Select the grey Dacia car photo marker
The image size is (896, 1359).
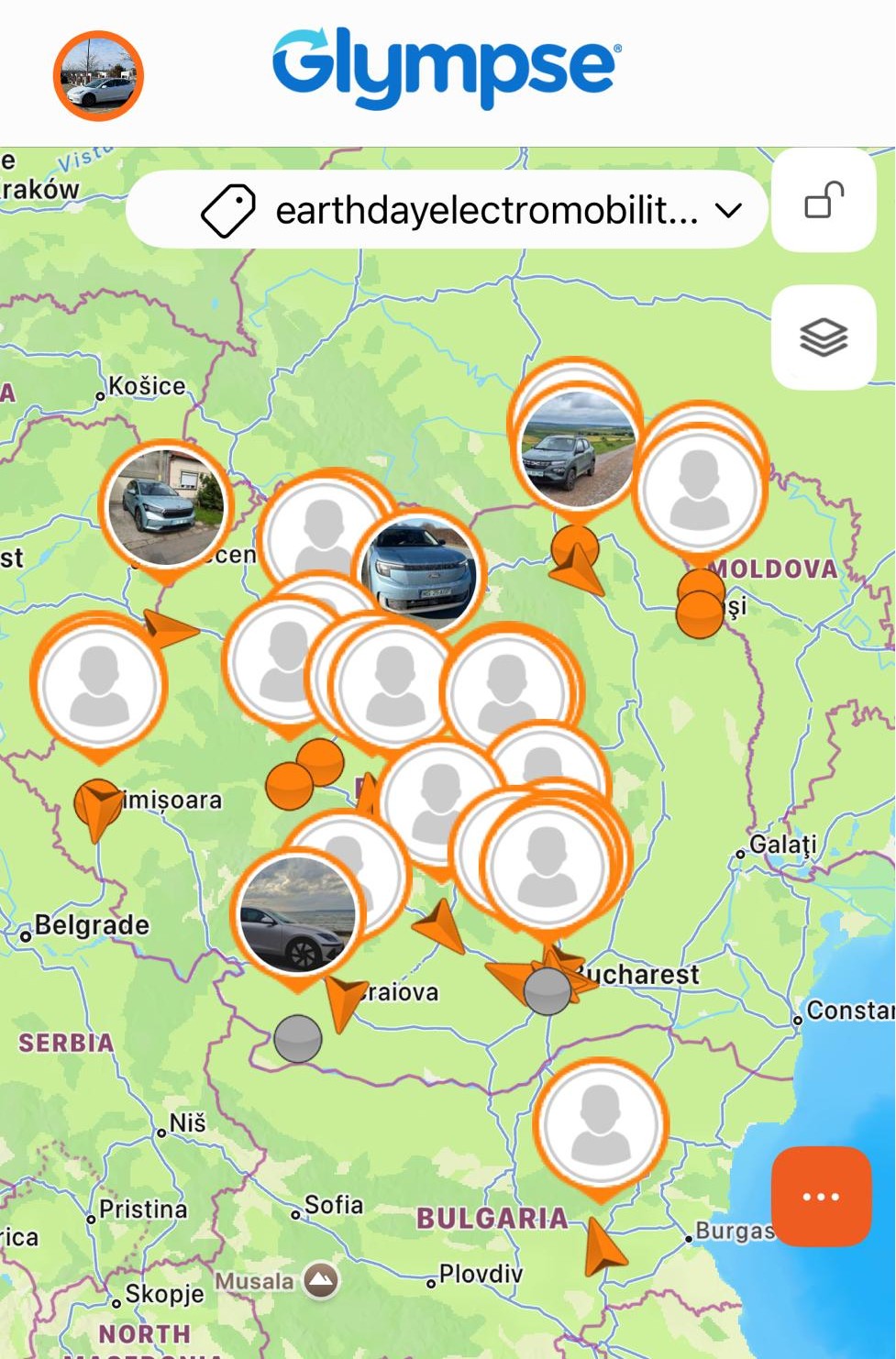(x=578, y=449)
